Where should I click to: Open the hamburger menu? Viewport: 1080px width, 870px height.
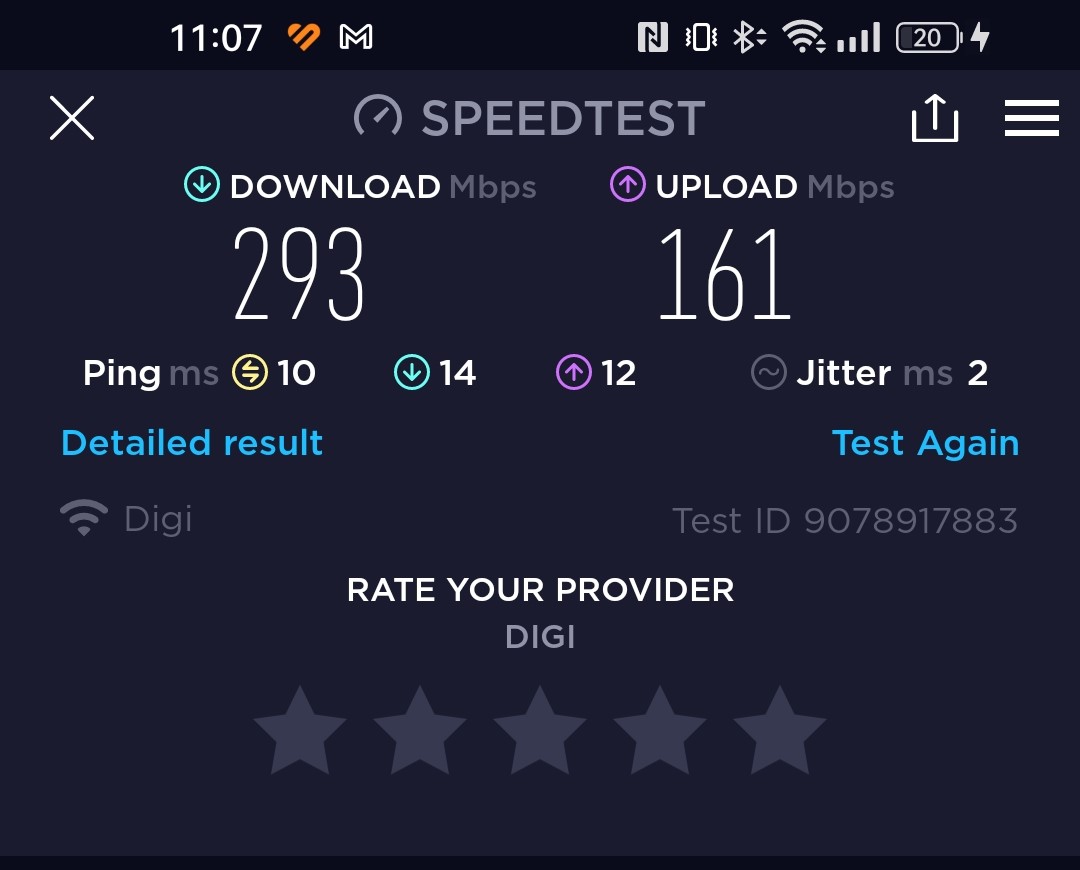click(1031, 119)
